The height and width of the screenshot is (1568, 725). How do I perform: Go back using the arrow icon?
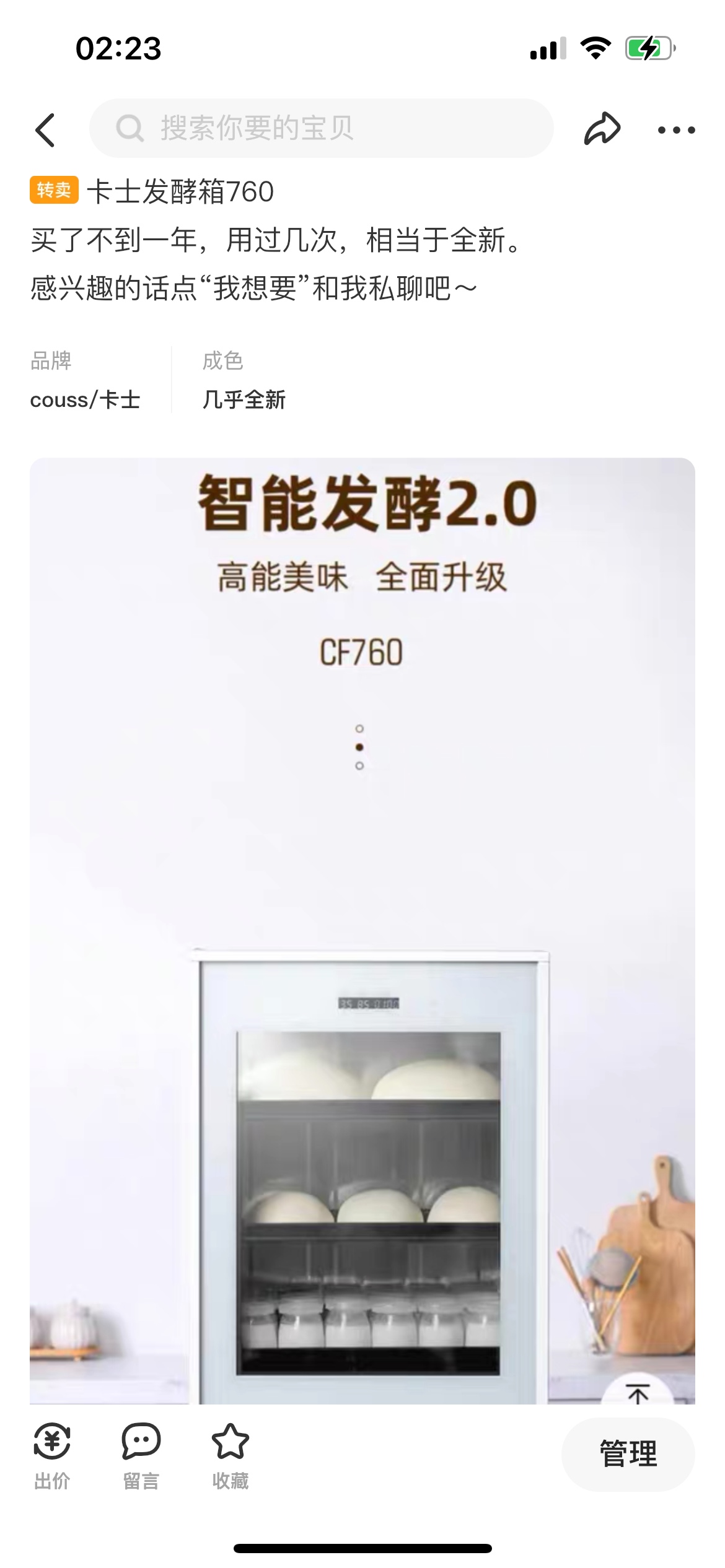coord(45,130)
